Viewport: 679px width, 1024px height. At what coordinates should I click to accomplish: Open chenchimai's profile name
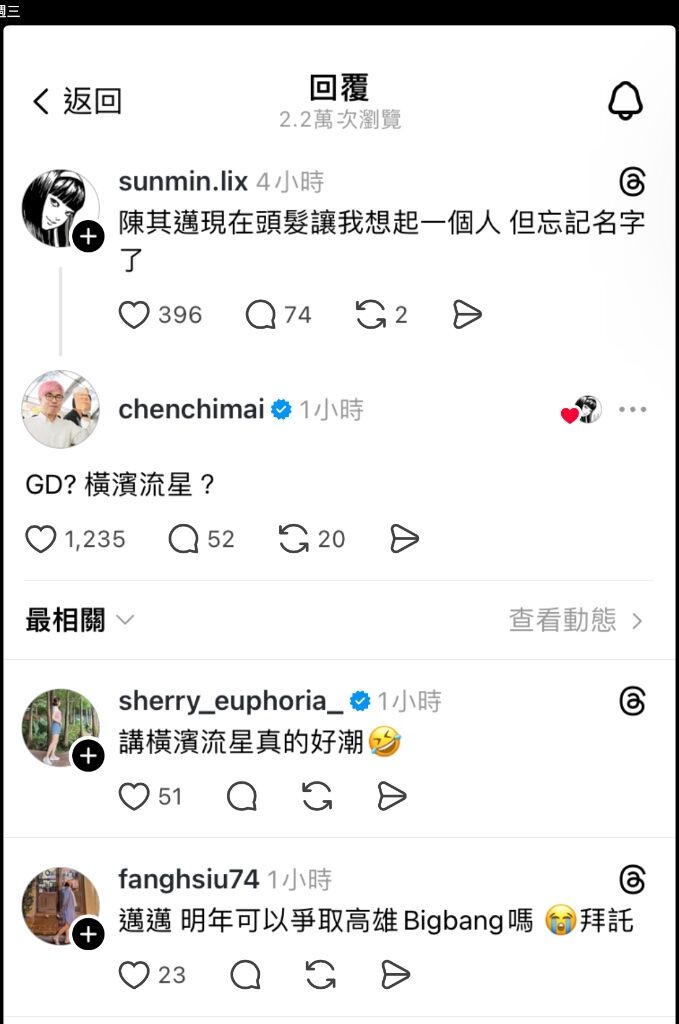tap(191, 409)
